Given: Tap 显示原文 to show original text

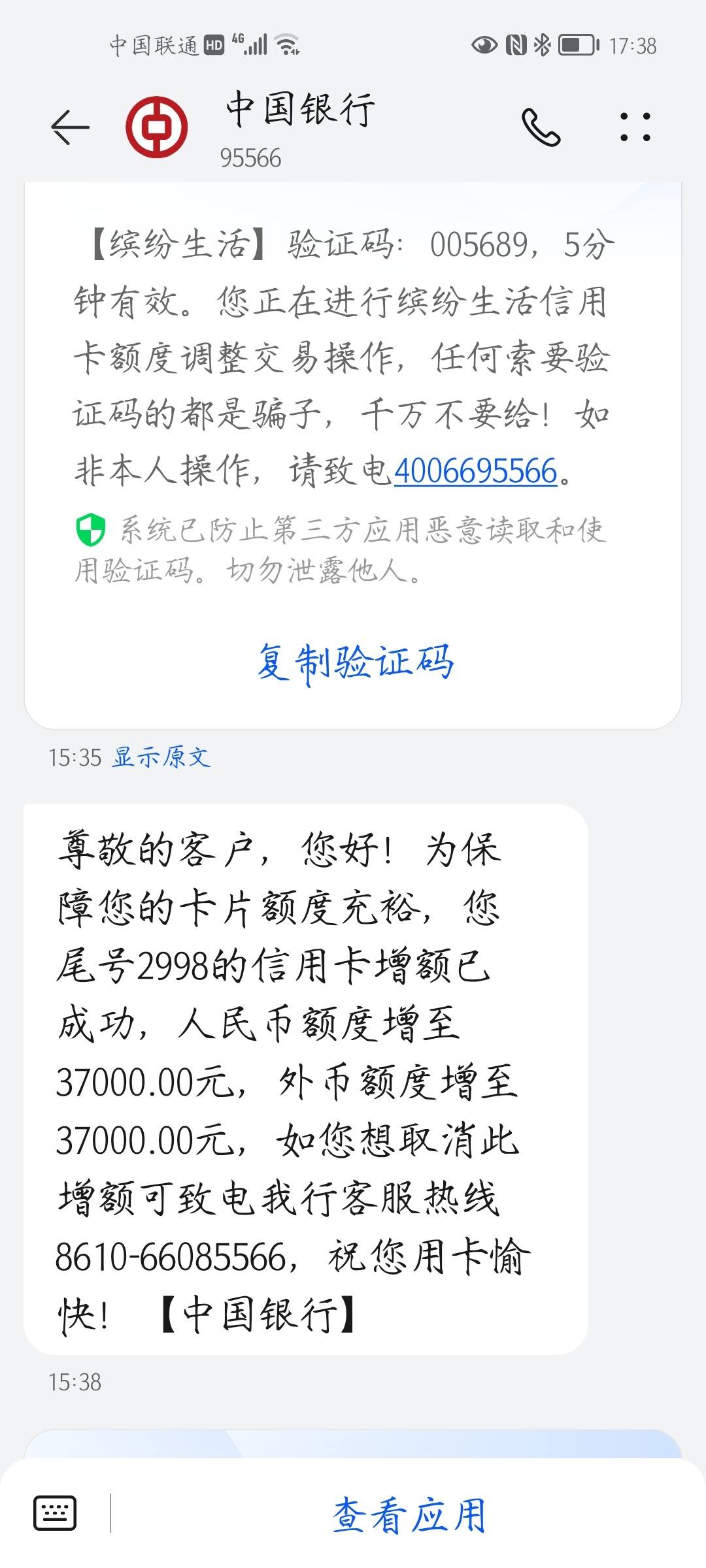Looking at the screenshot, I should (x=161, y=757).
